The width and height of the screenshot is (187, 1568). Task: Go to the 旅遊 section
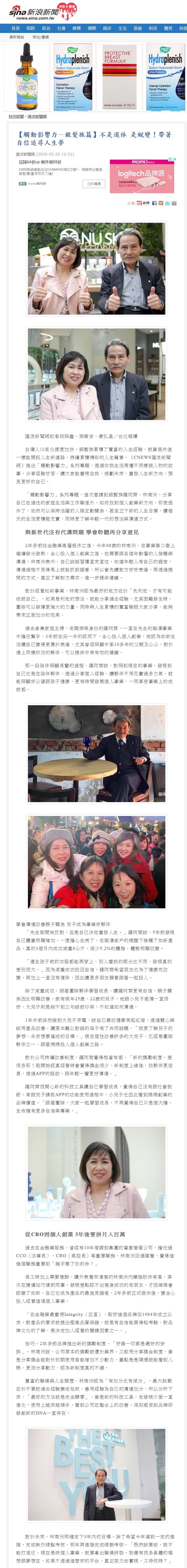point(137,28)
